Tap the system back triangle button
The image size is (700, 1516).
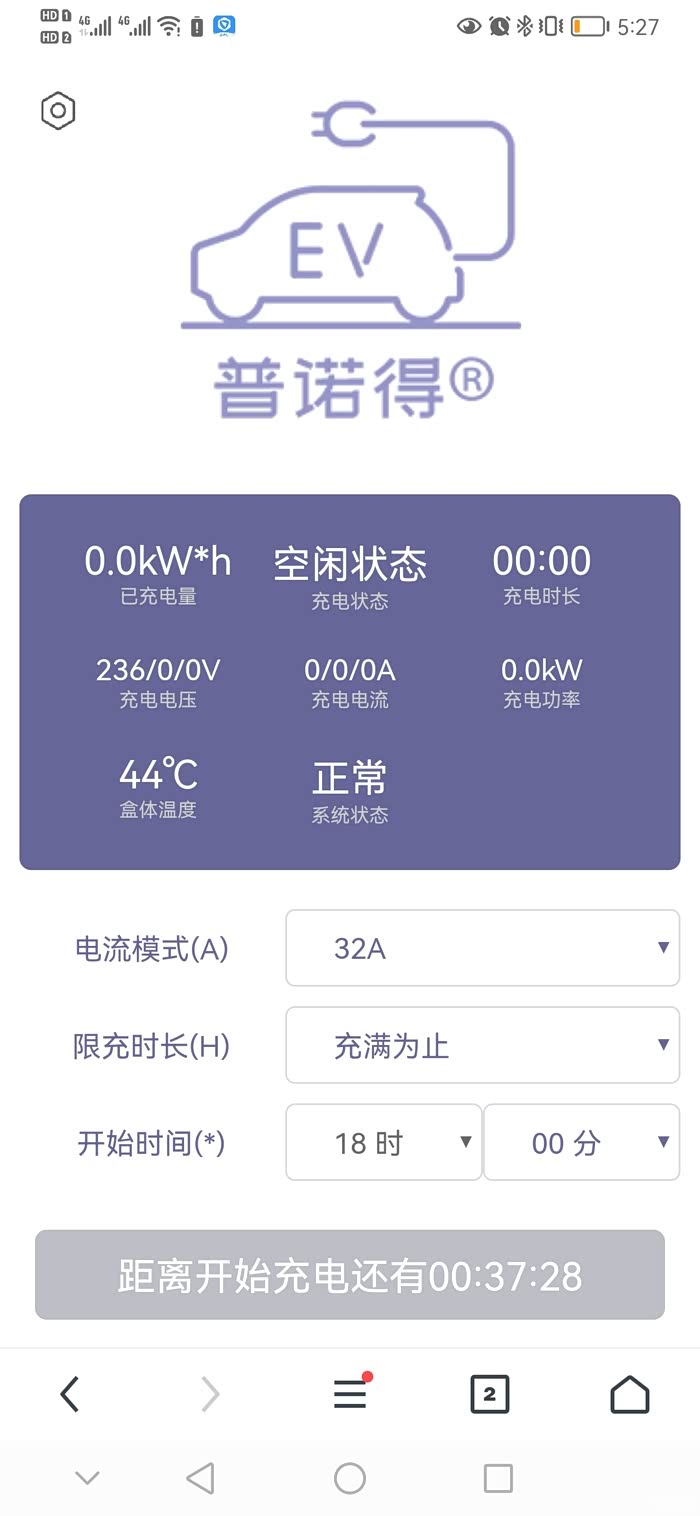(200, 1478)
